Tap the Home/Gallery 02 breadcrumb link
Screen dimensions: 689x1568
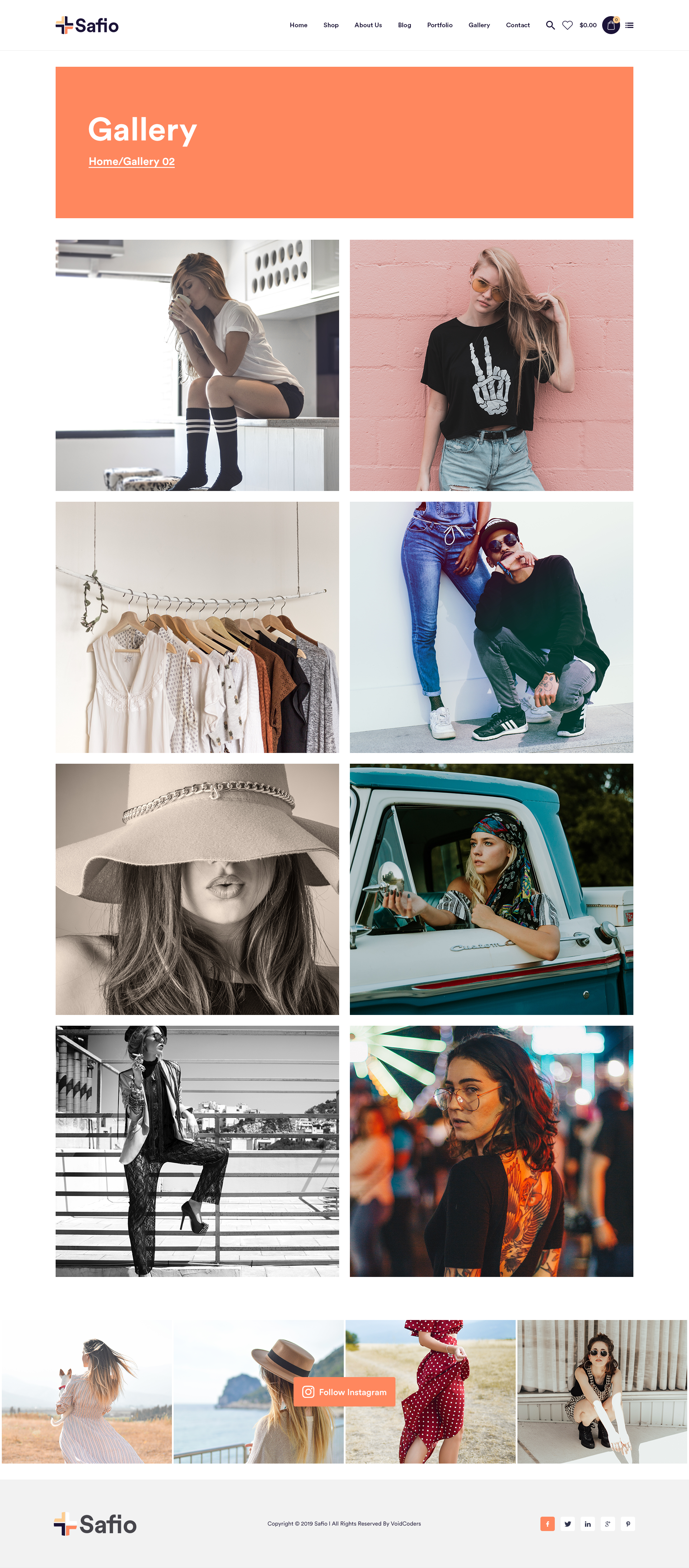[x=131, y=161]
